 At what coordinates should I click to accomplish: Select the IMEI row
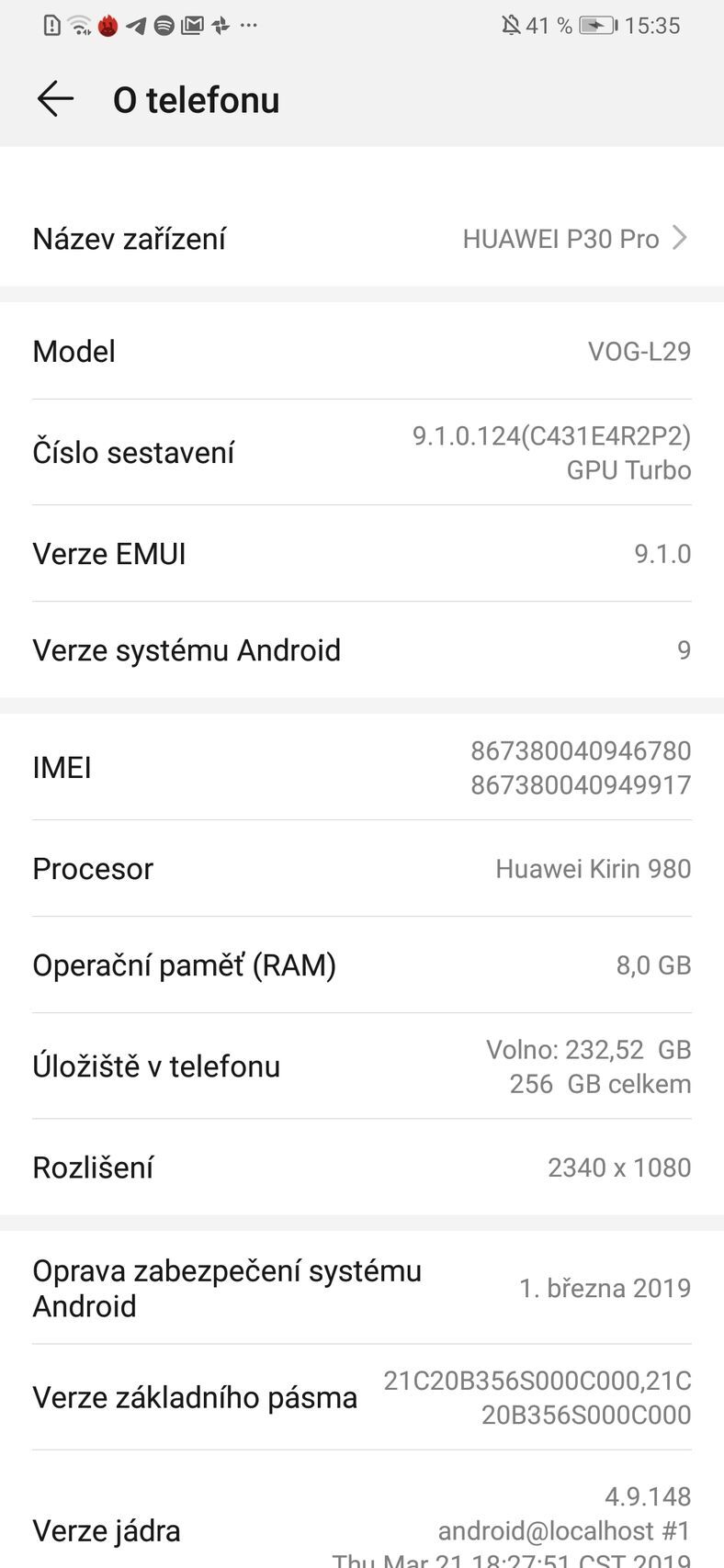tap(362, 767)
